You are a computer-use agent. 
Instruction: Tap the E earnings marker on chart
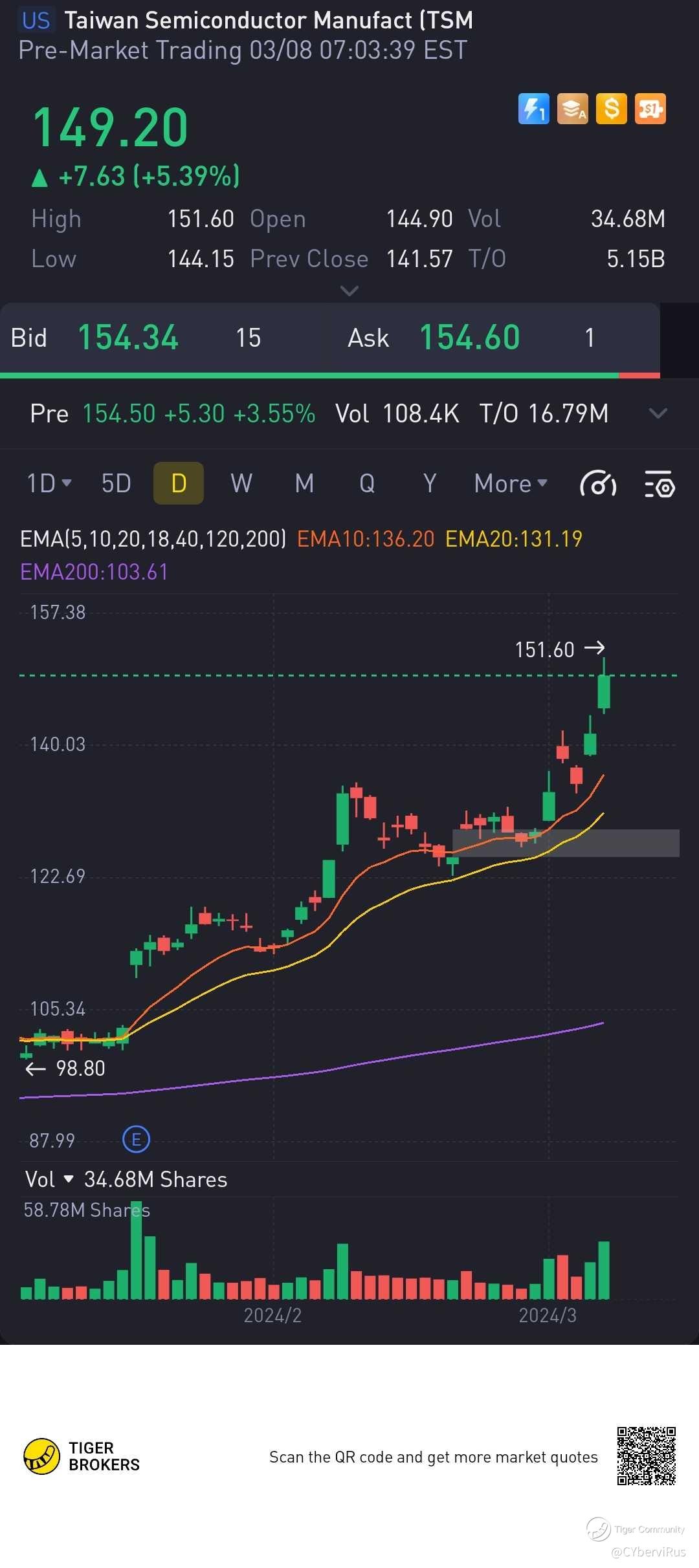[136, 1139]
